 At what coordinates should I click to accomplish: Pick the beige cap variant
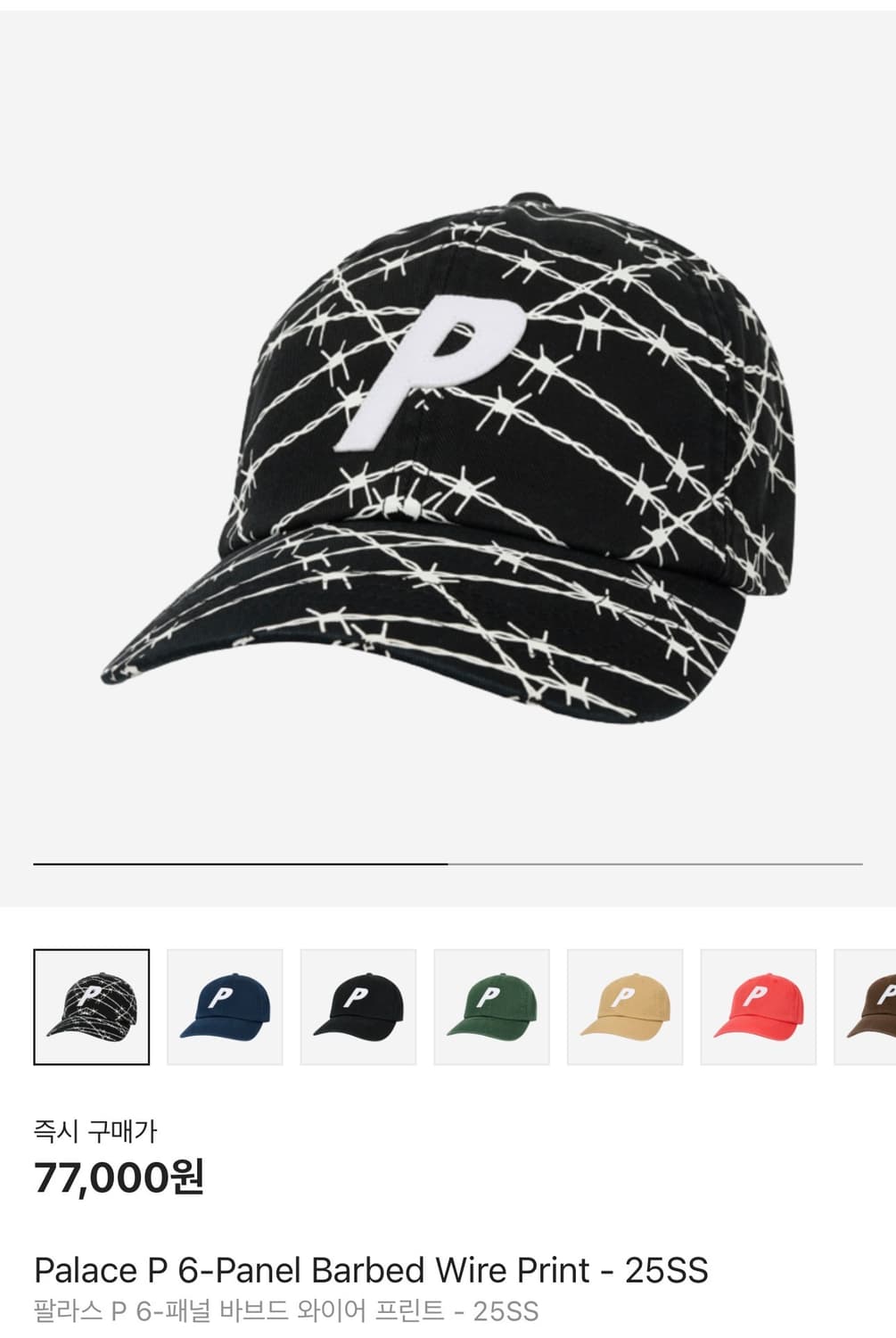625,1006
